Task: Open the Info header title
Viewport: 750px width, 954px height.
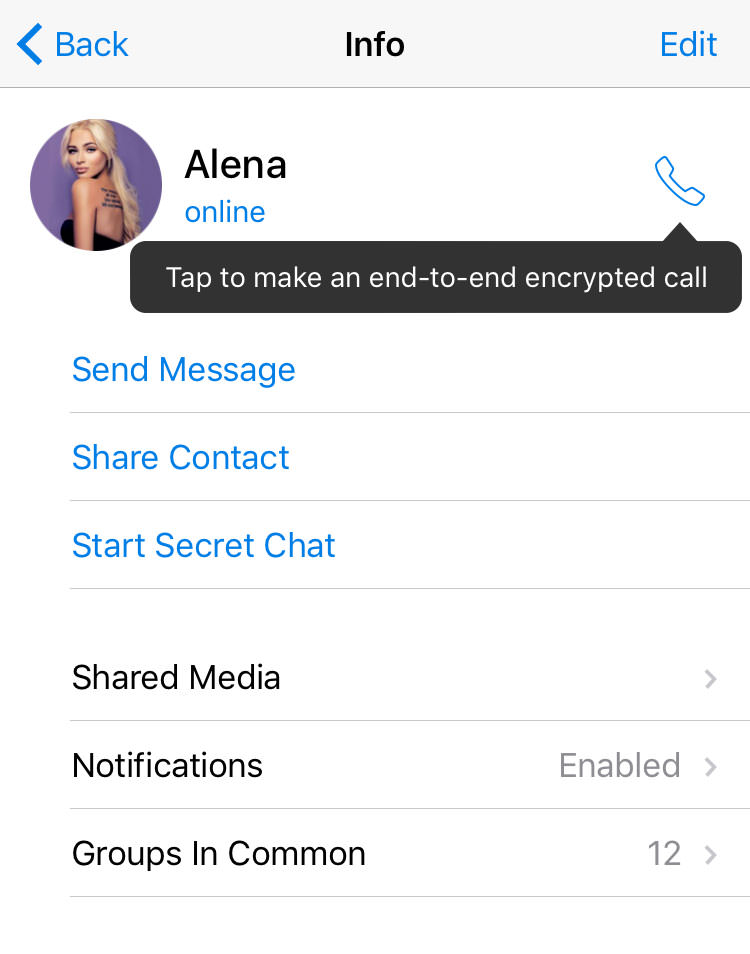Action: point(374,44)
